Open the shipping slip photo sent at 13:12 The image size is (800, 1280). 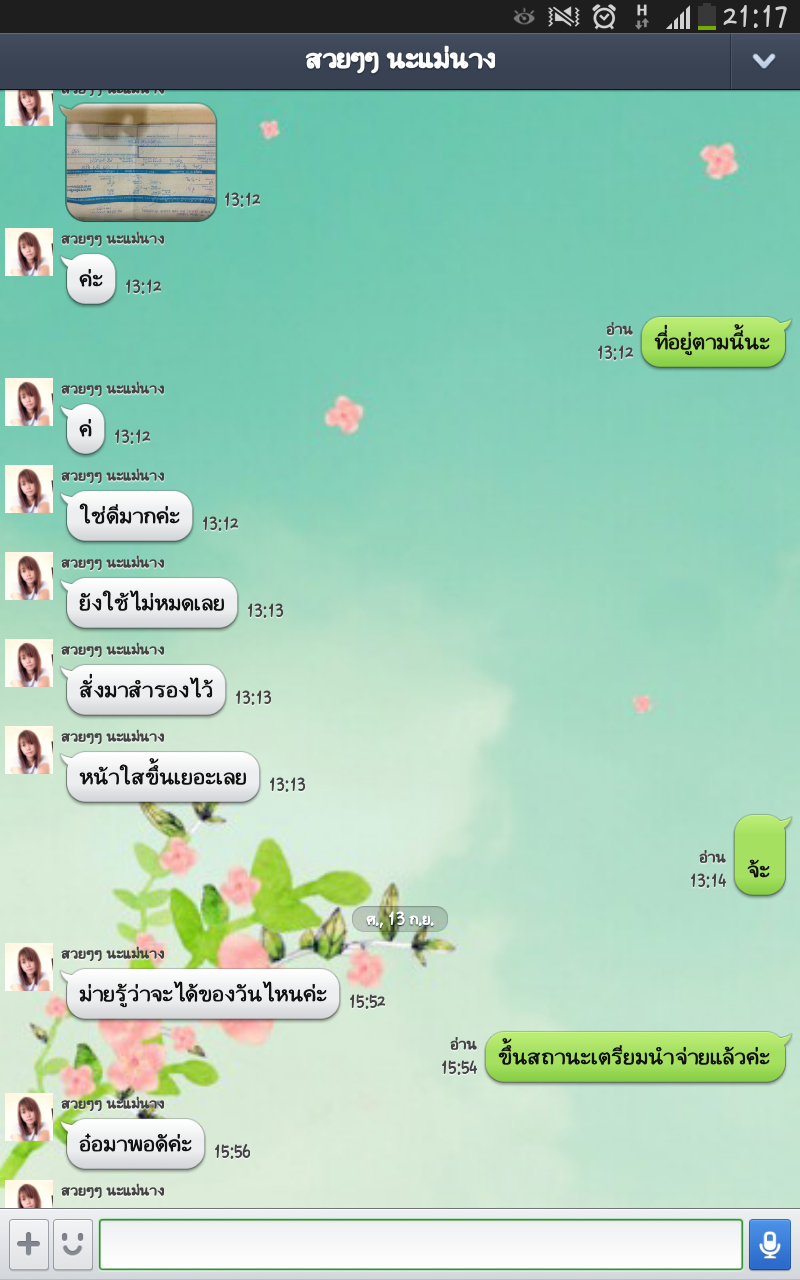click(141, 162)
